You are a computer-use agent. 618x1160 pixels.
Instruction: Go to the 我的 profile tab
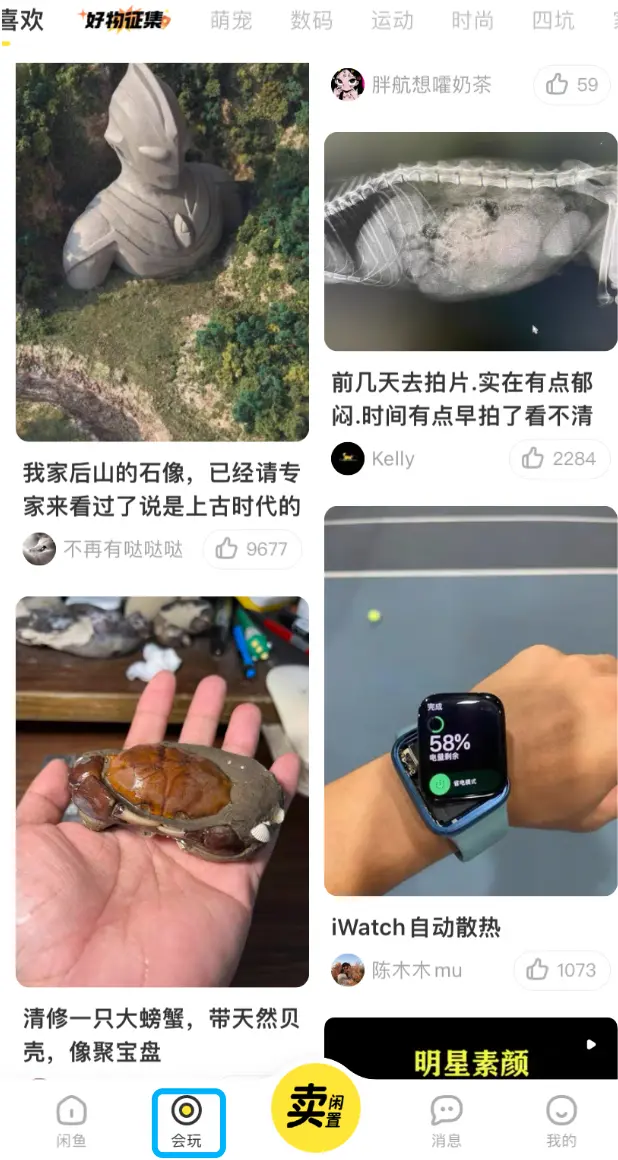click(561, 1120)
